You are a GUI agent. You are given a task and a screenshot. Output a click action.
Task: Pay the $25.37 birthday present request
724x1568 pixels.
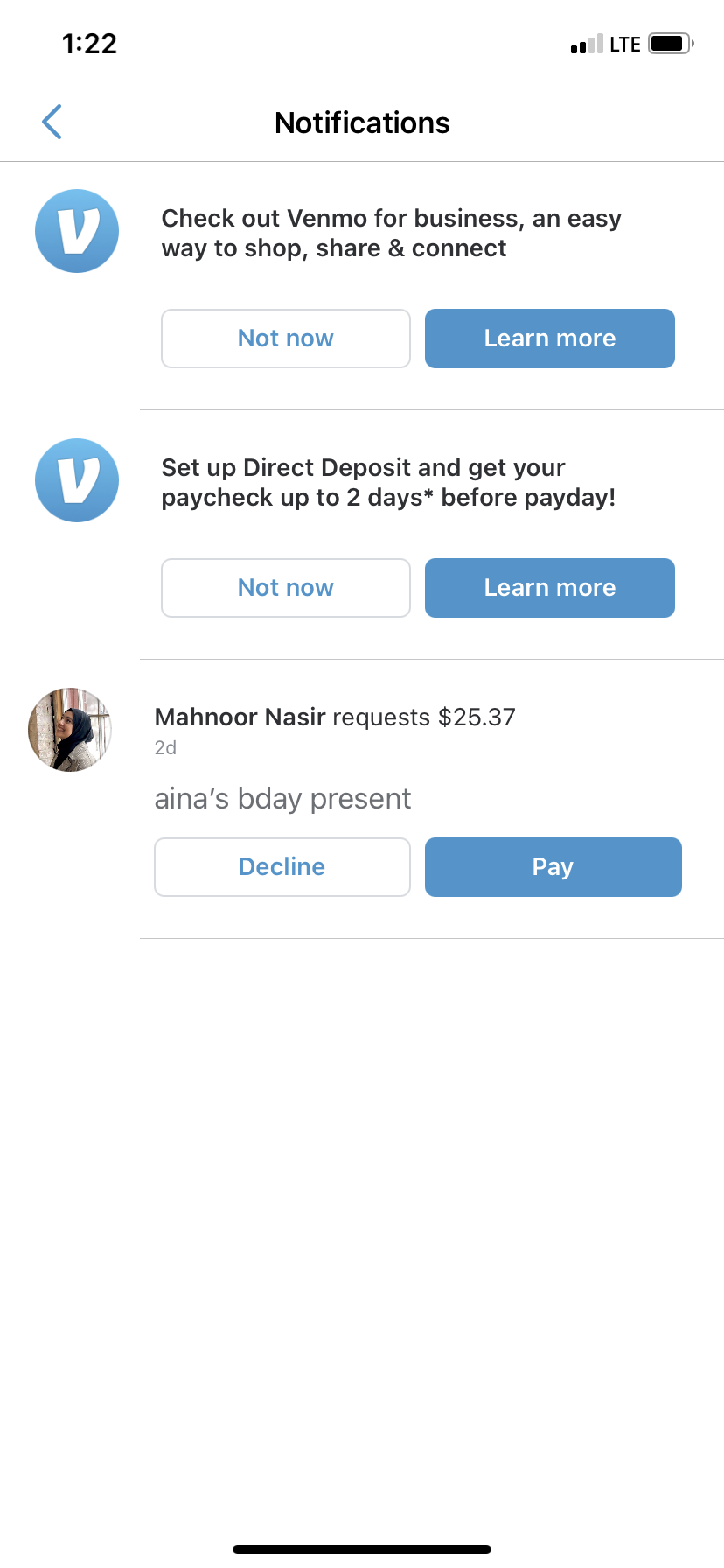pos(553,866)
